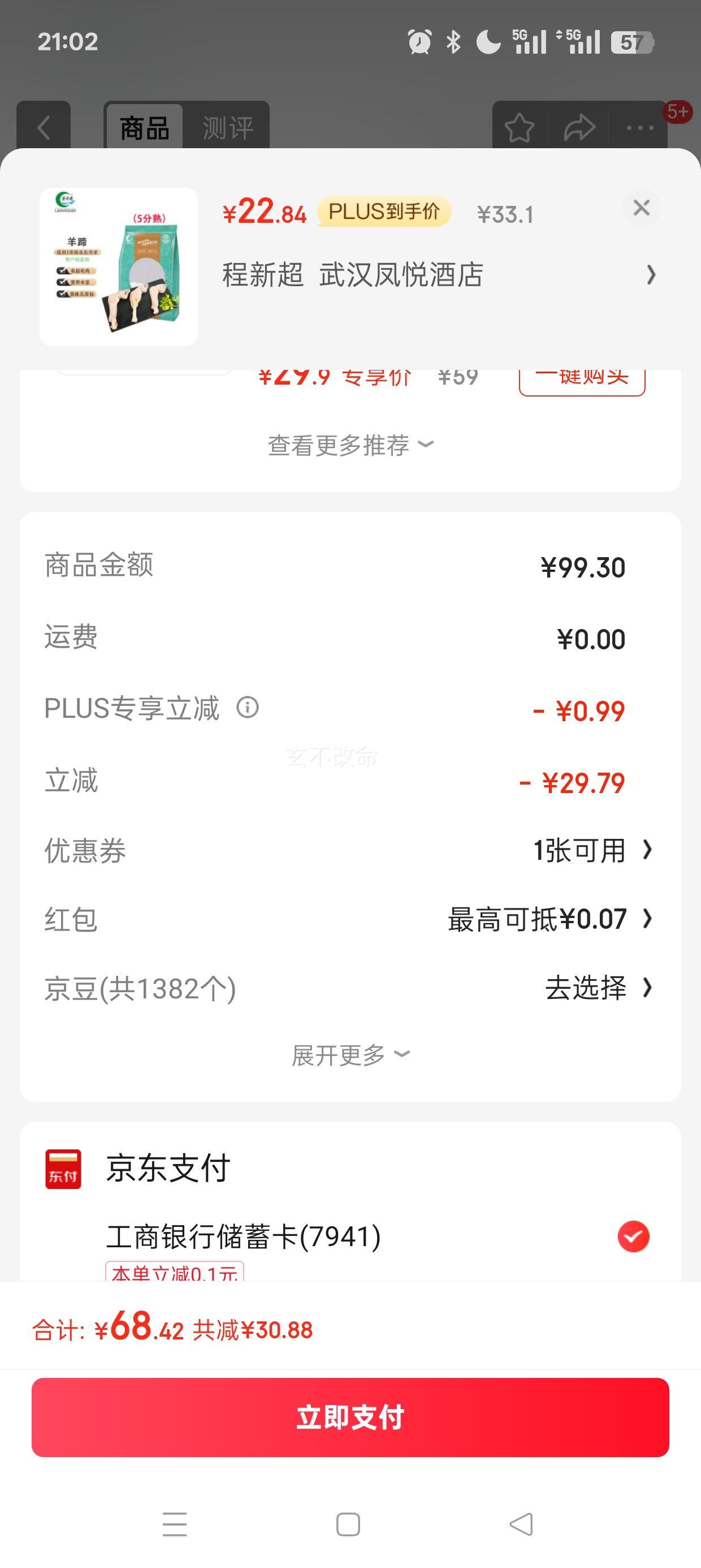This screenshot has height=1568, width=701.
Task: Open the 红包 red packet options
Action: click(x=549, y=919)
